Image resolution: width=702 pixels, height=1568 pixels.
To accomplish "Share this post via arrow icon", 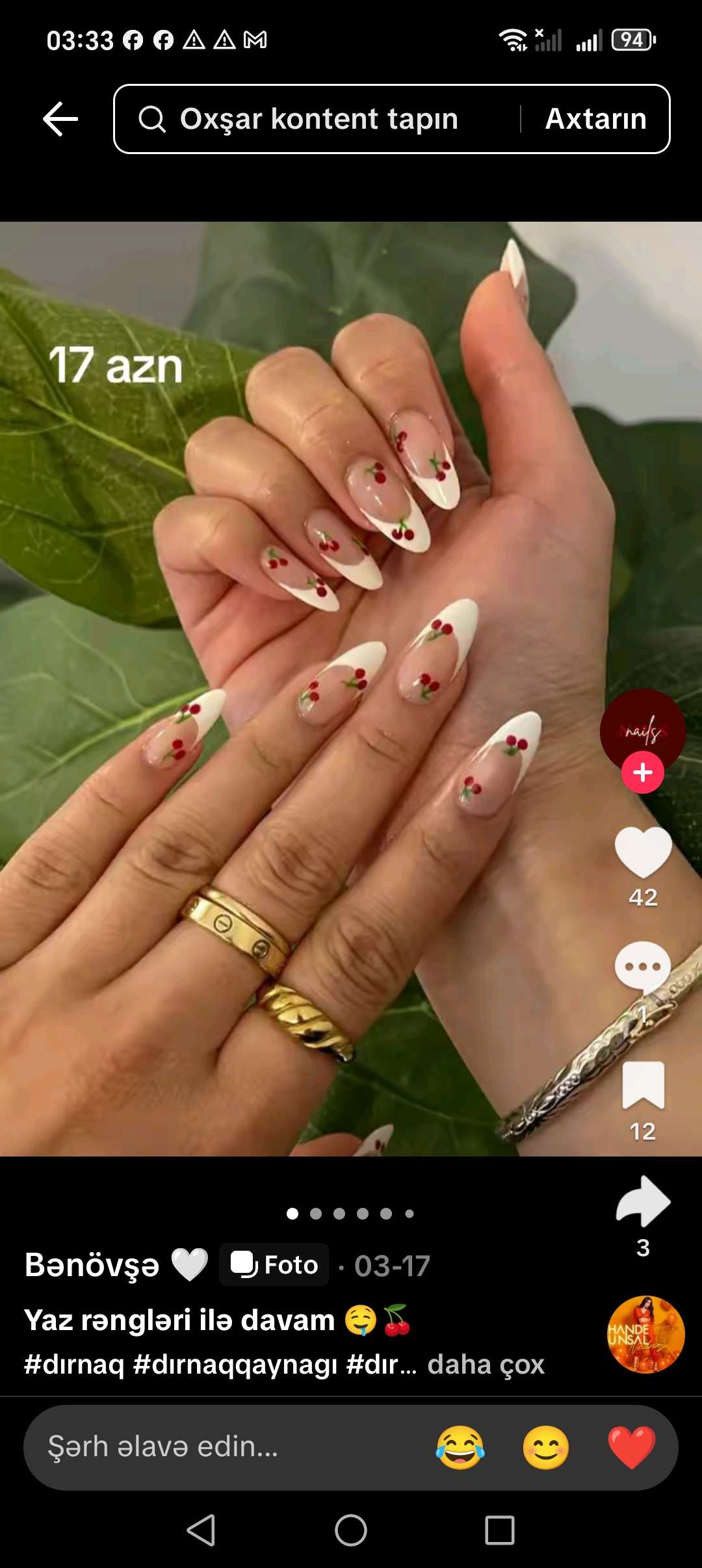I will [x=642, y=1201].
